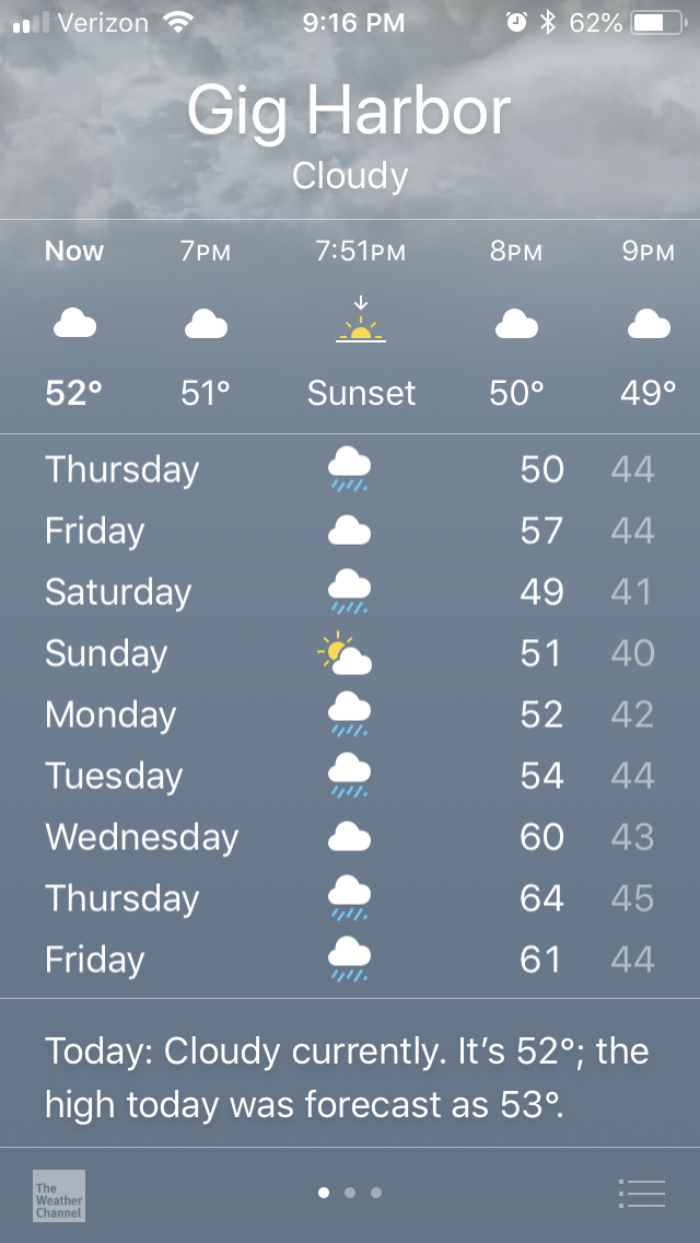The image size is (700, 1243).
Task: Open The Weather Channel link
Action: (59, 1195)
